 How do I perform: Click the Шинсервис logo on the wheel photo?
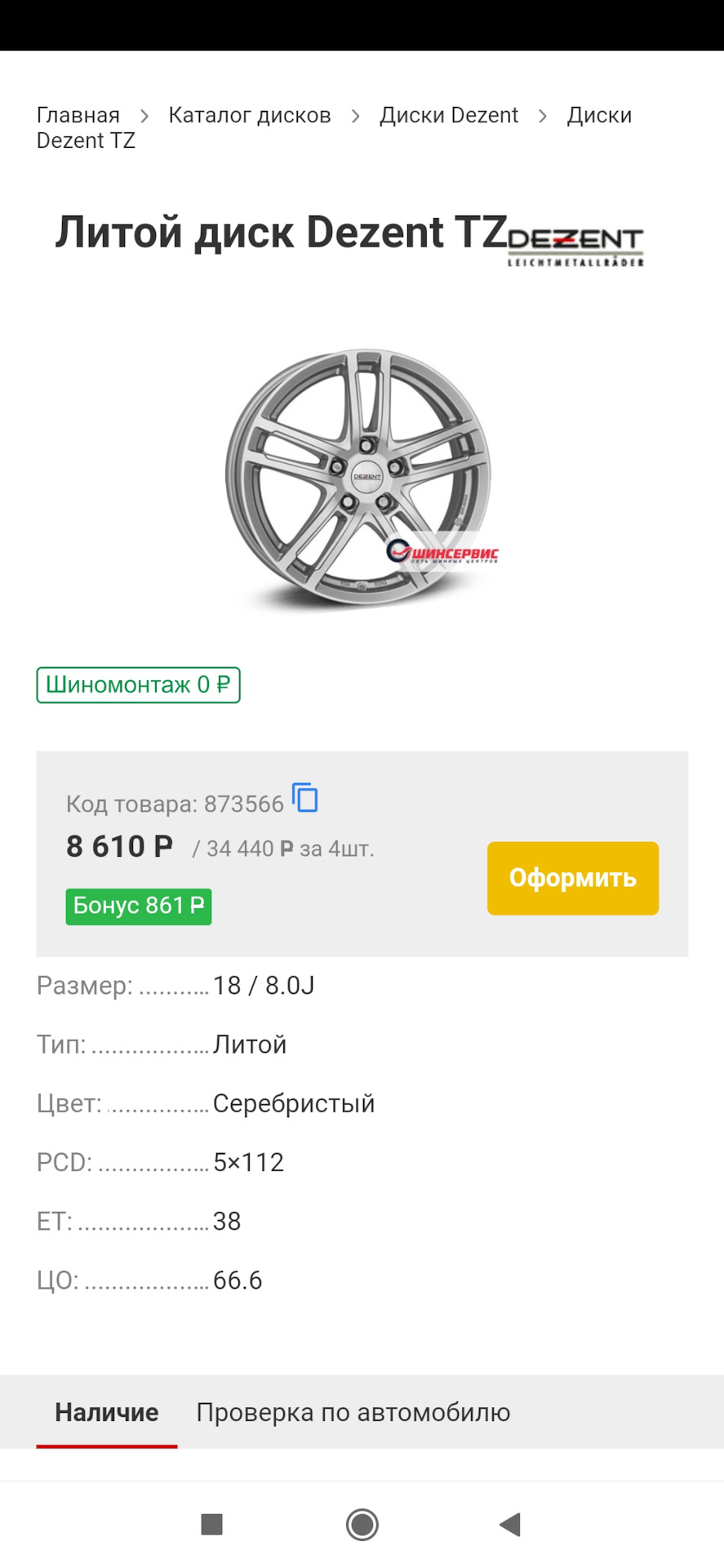click(x=446, y=554)
